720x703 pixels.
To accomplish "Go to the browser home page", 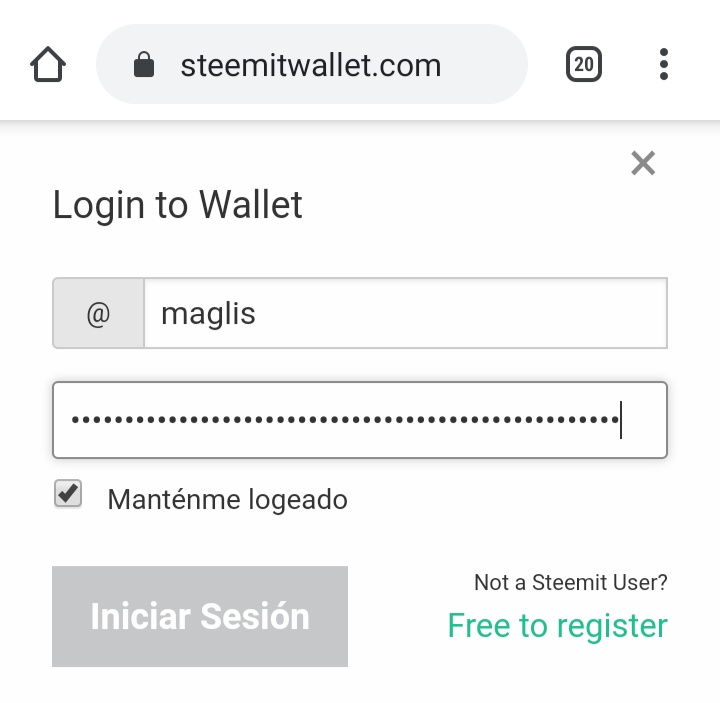I will coord(48,65).
